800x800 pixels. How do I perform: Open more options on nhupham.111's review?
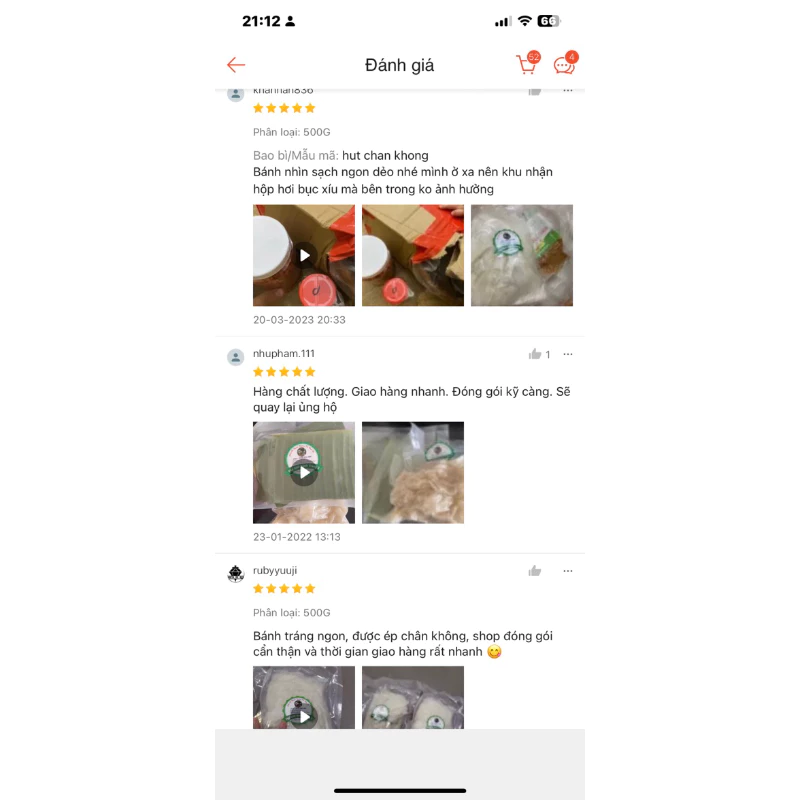pos(568,354)
